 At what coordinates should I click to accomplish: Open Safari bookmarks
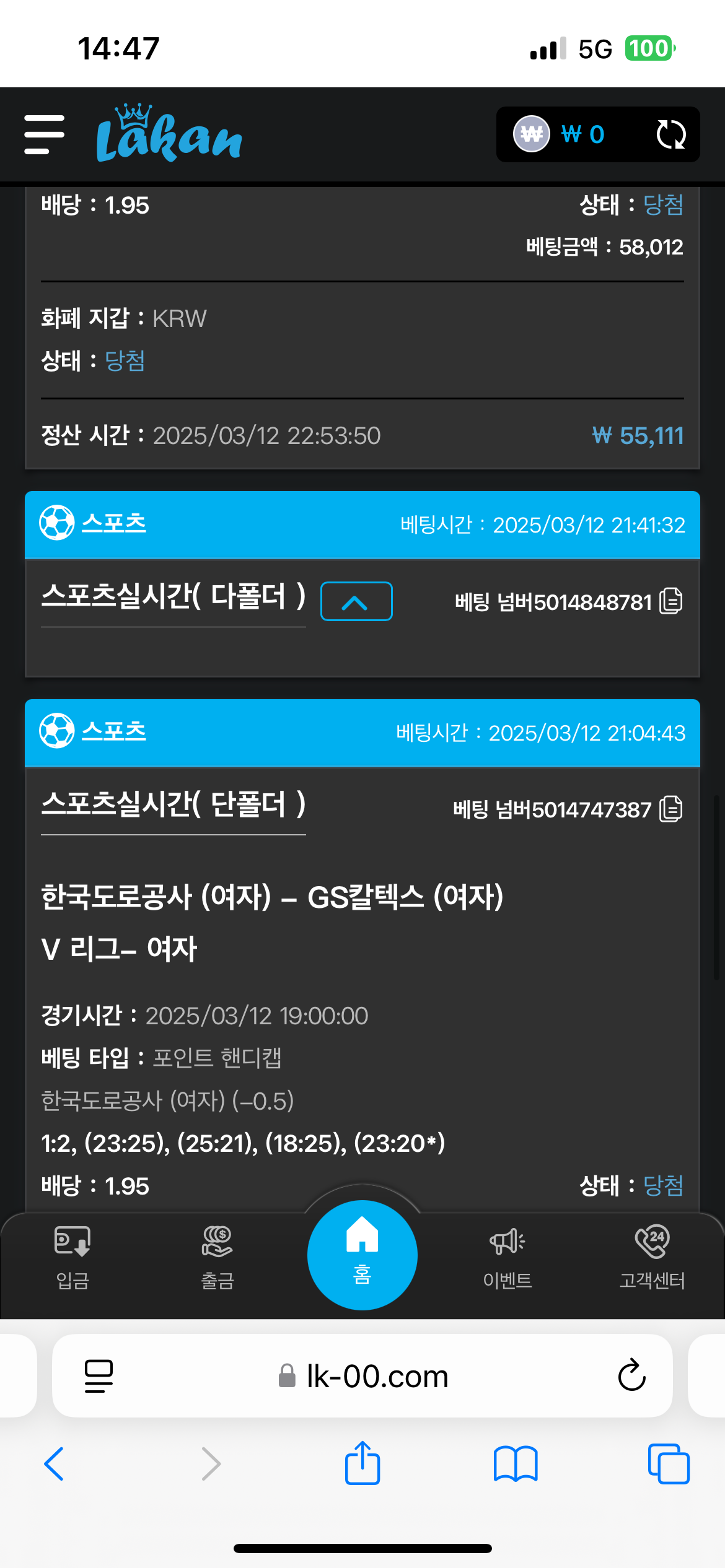516,1464
